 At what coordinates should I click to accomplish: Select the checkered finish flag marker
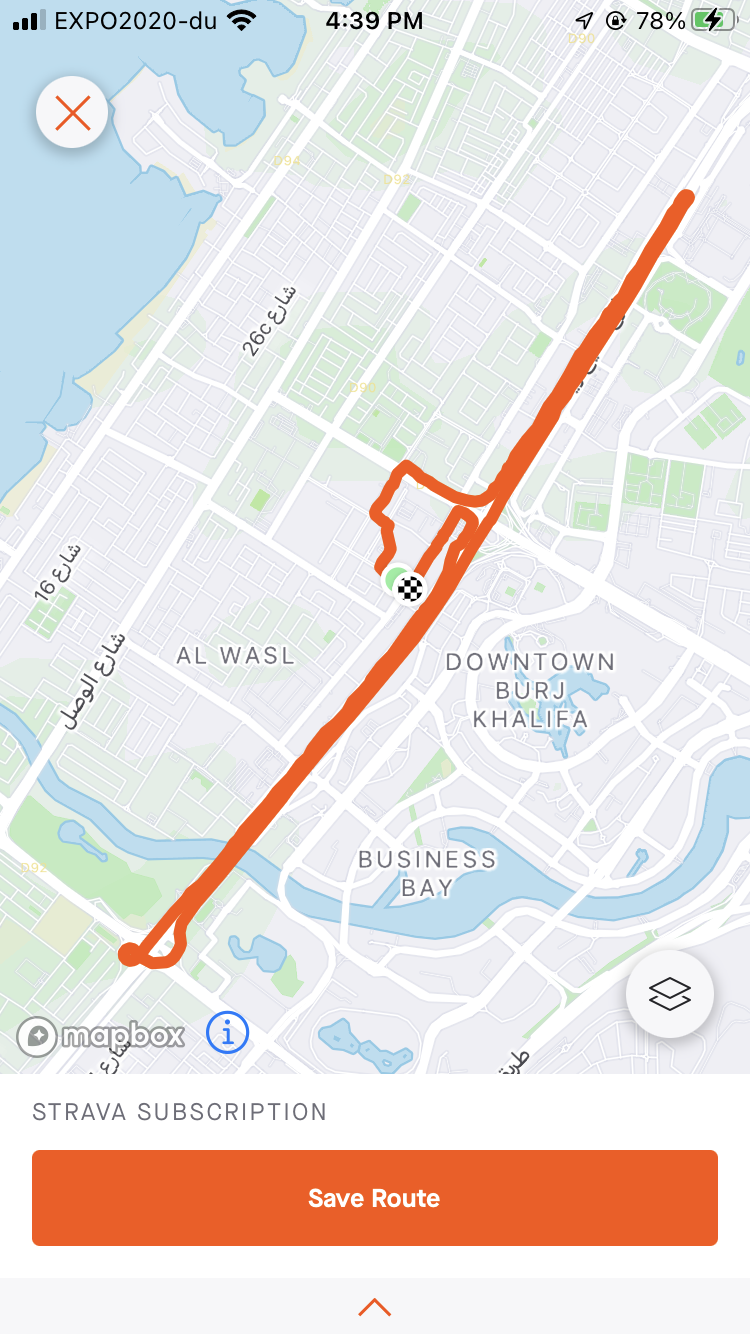pos(409,590)
